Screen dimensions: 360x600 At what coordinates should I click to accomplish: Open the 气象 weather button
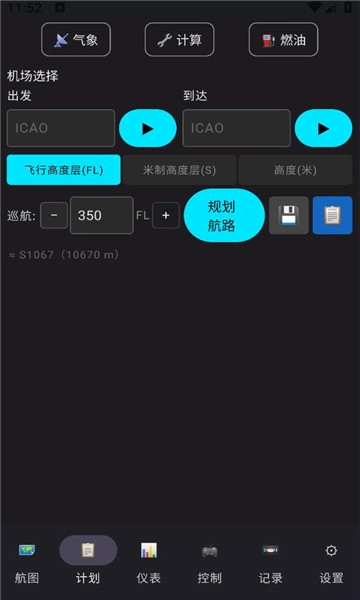[x=76, y=40]
